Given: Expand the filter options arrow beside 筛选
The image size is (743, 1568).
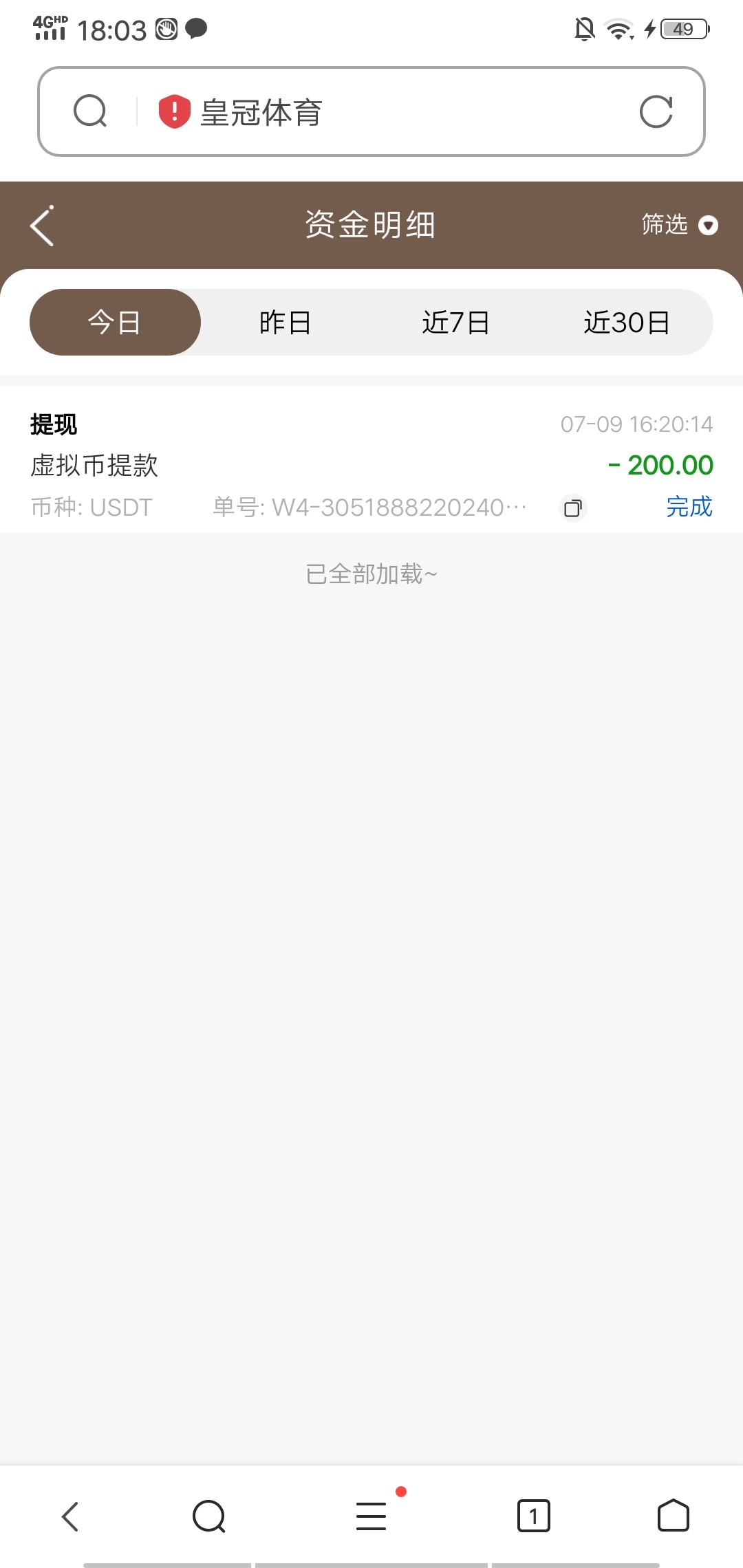Looking at the screenshot, I should 709,226.
